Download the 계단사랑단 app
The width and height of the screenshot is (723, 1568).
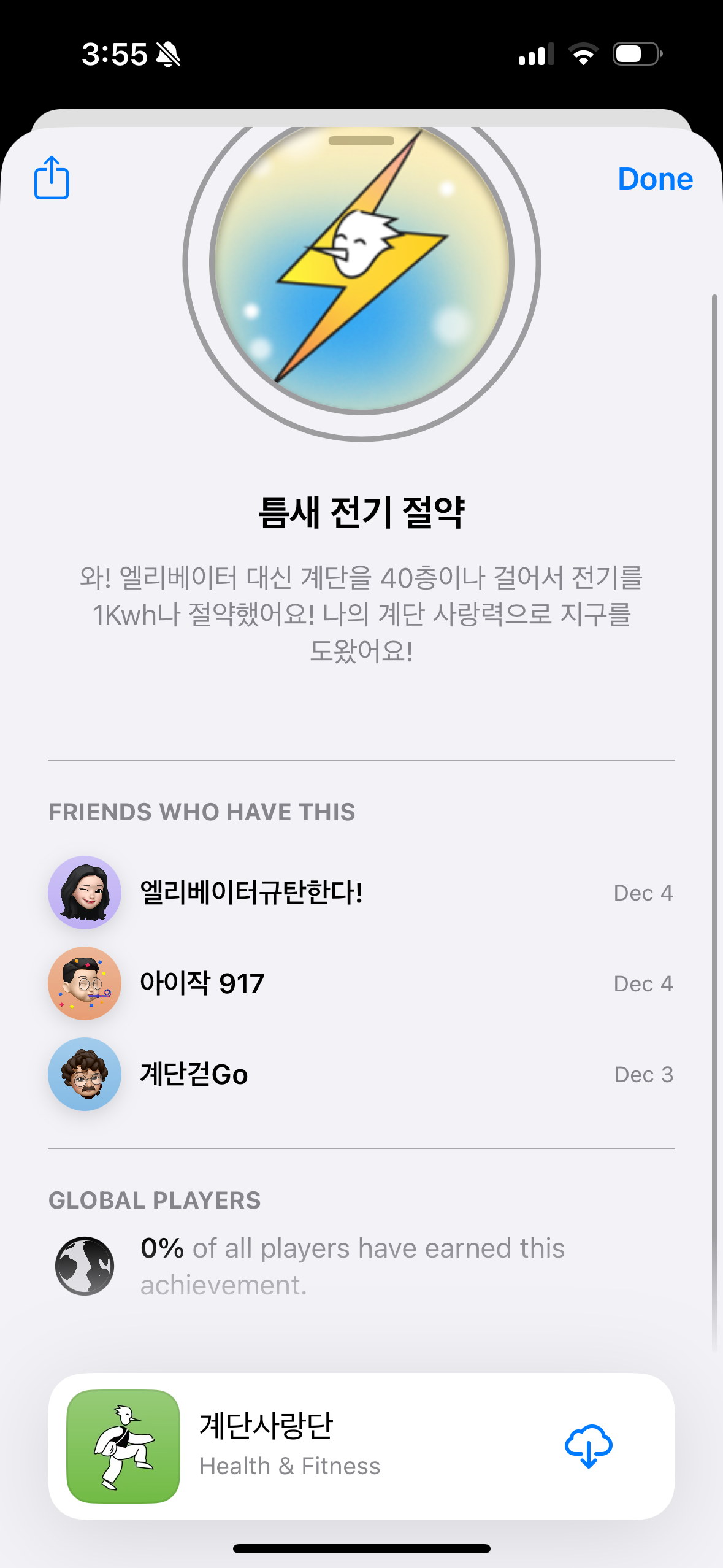tap(588, 1446)
